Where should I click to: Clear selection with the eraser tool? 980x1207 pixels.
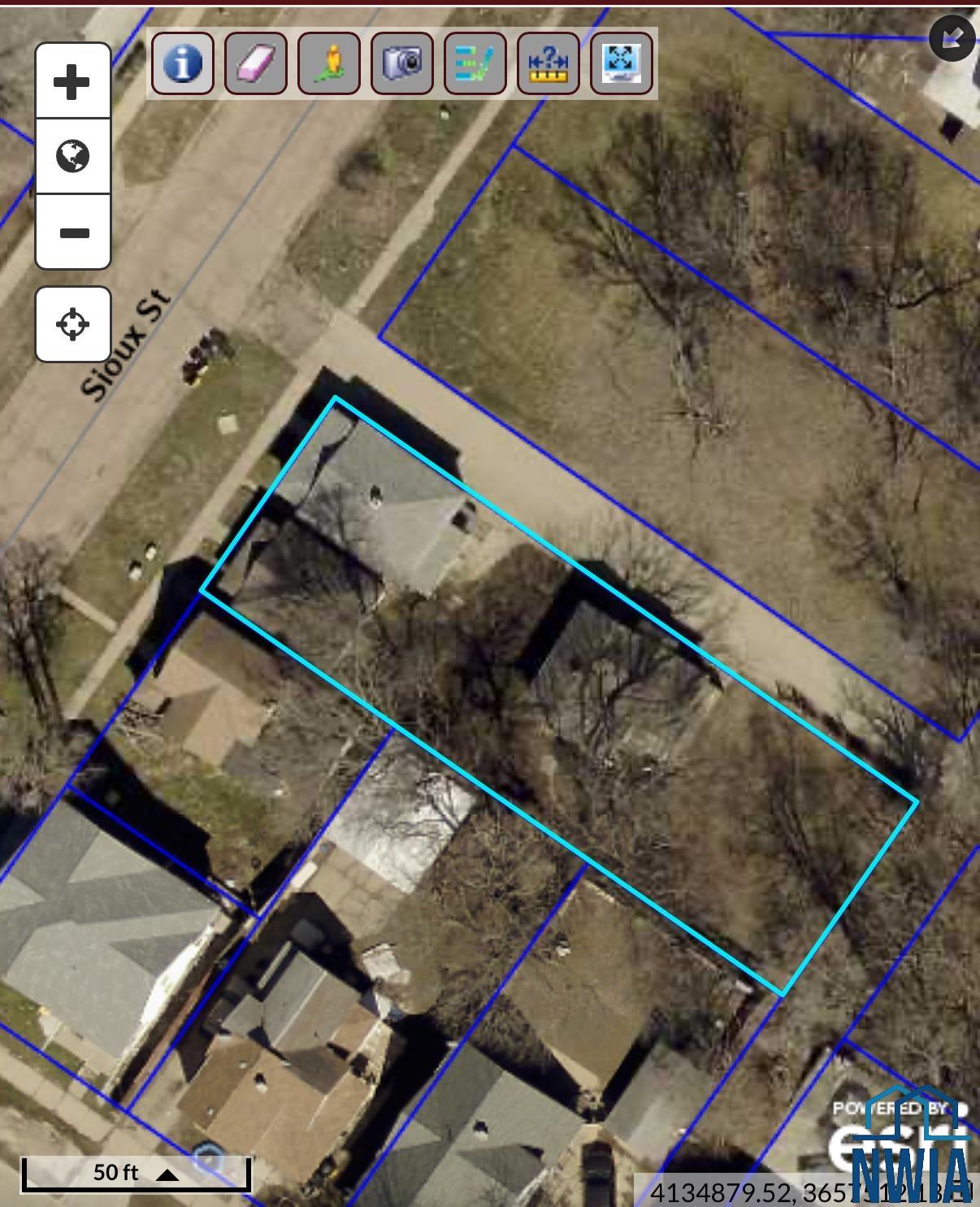255,63
